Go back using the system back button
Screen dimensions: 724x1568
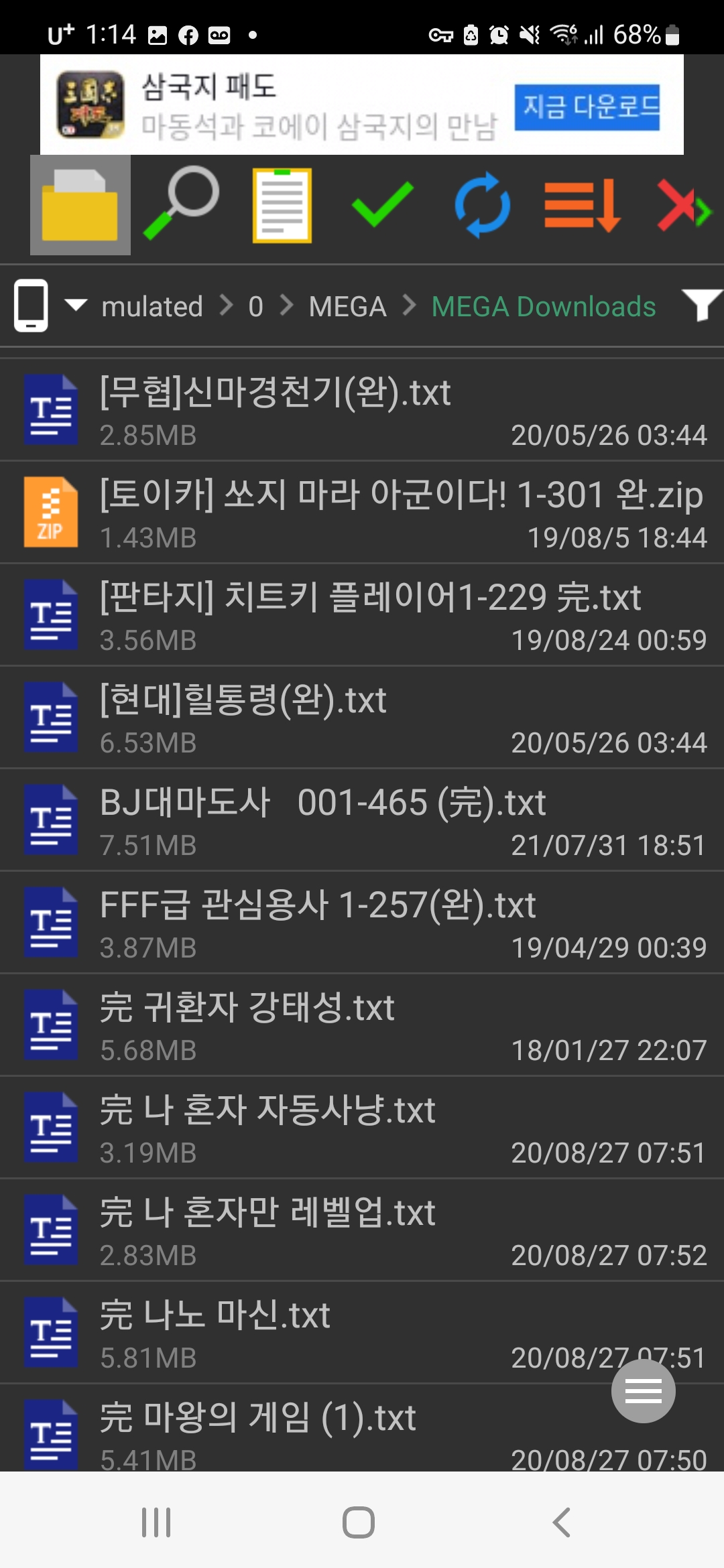tap(562, 1522)
